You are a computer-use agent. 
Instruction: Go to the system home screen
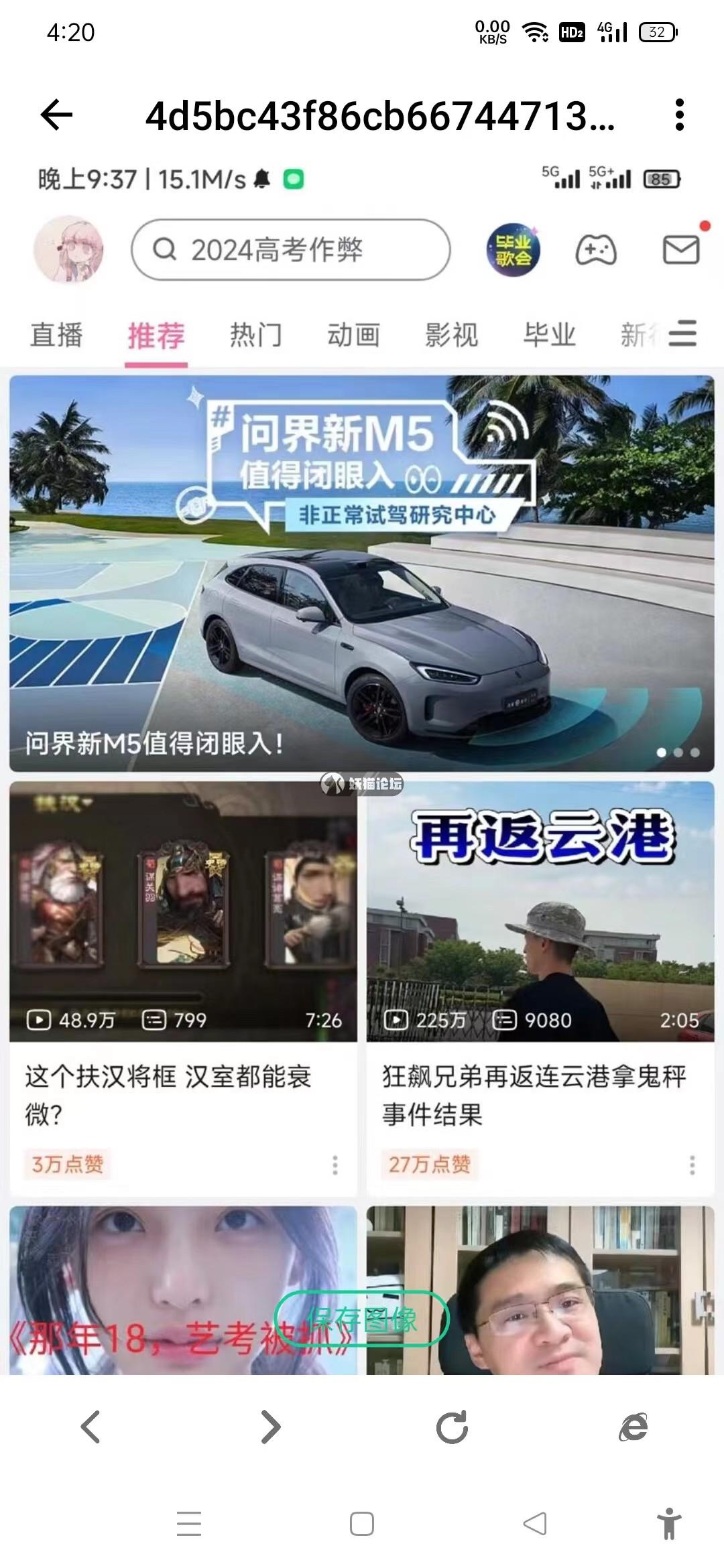(x=362, y=1524)
